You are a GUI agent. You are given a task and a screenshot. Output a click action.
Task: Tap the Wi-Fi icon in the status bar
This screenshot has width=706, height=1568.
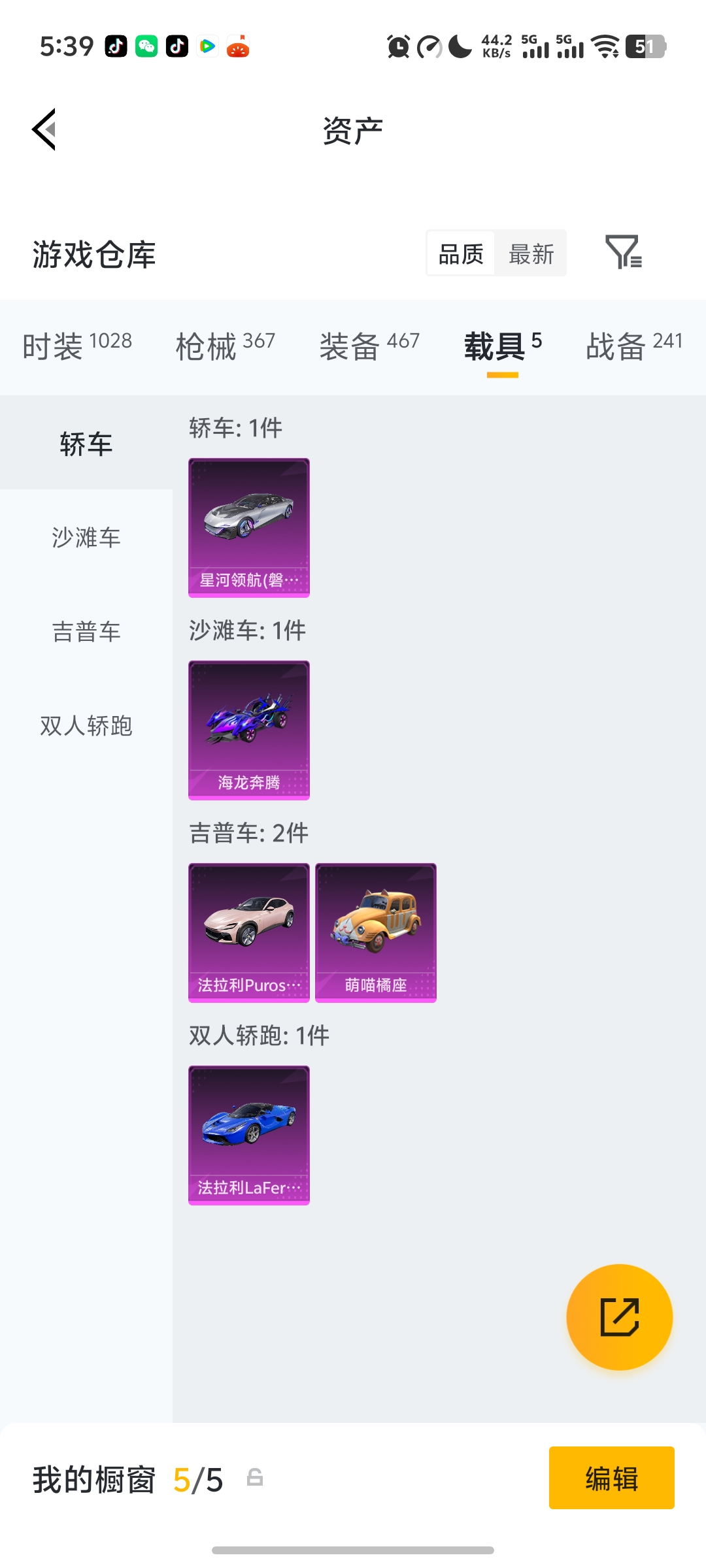coord(605,47)
